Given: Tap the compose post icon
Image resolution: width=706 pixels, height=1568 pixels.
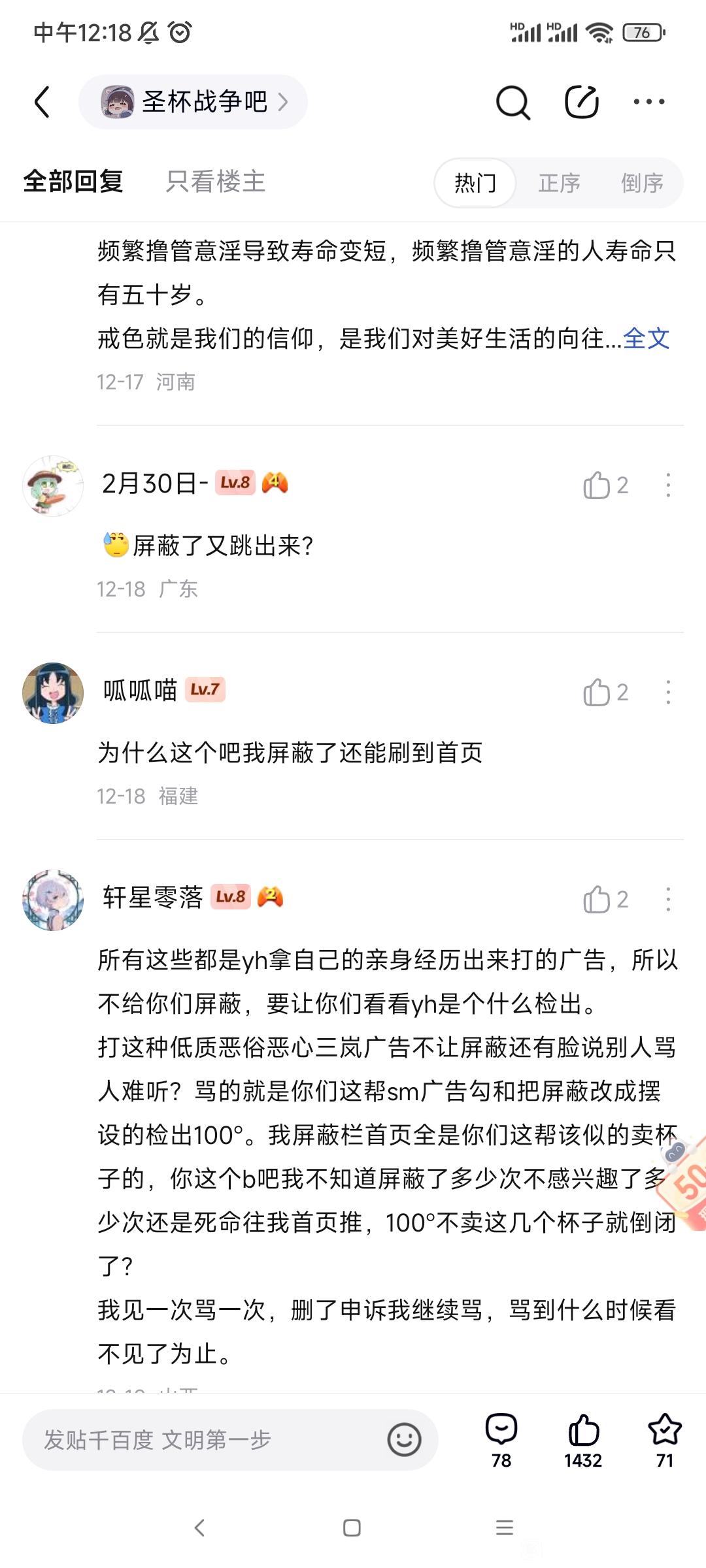Looking at the screenshot, I should (581, 102).
